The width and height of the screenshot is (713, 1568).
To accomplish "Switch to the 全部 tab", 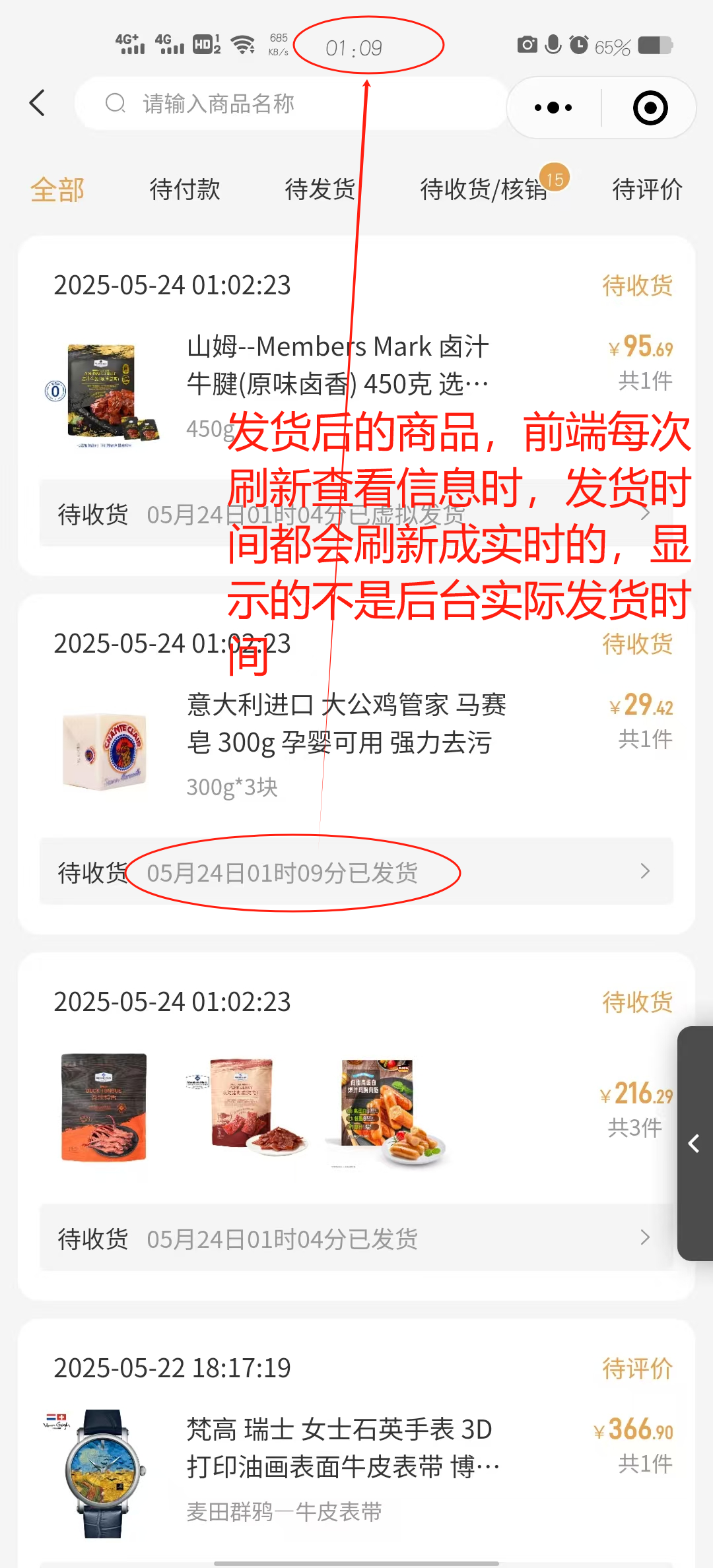I will 57,190.
